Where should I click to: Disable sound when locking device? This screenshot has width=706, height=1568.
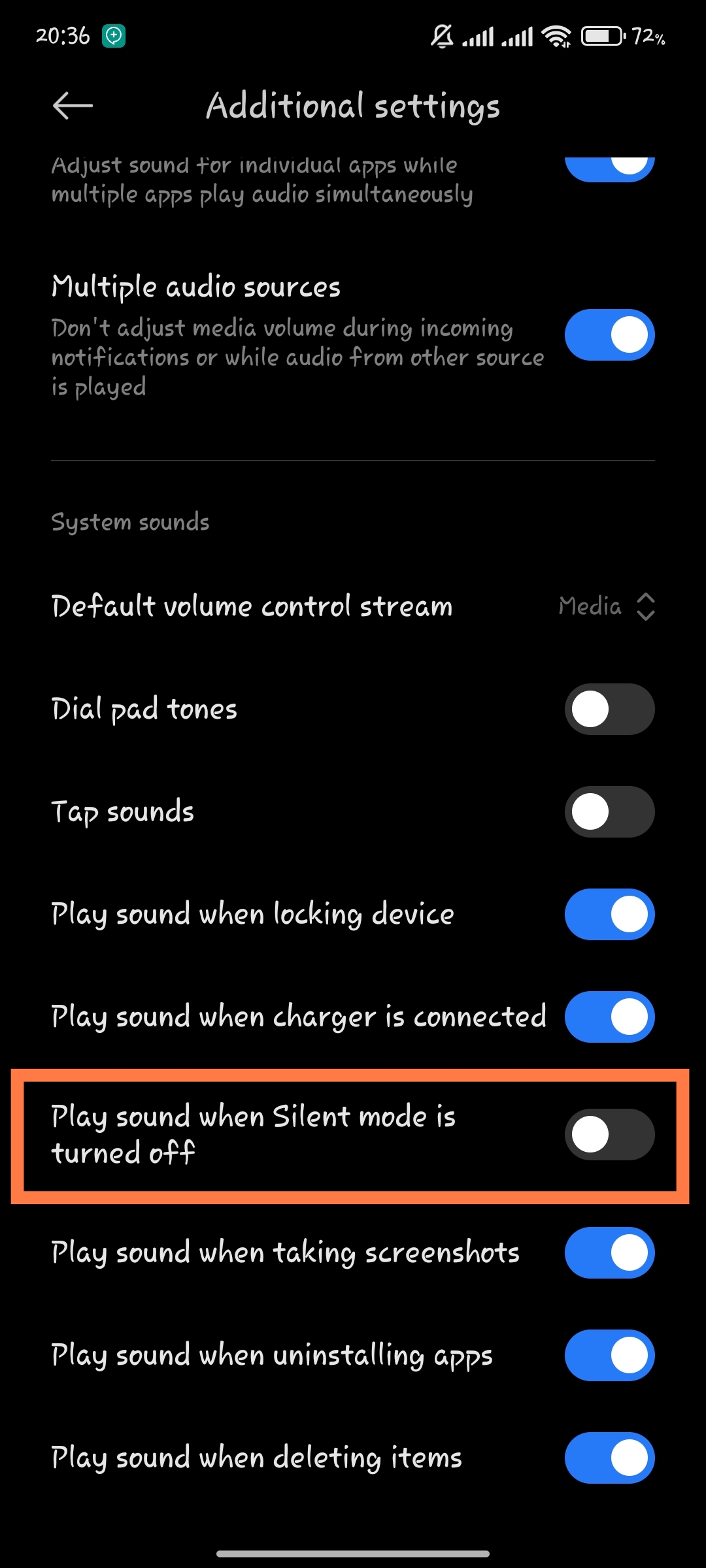point(609,914)
